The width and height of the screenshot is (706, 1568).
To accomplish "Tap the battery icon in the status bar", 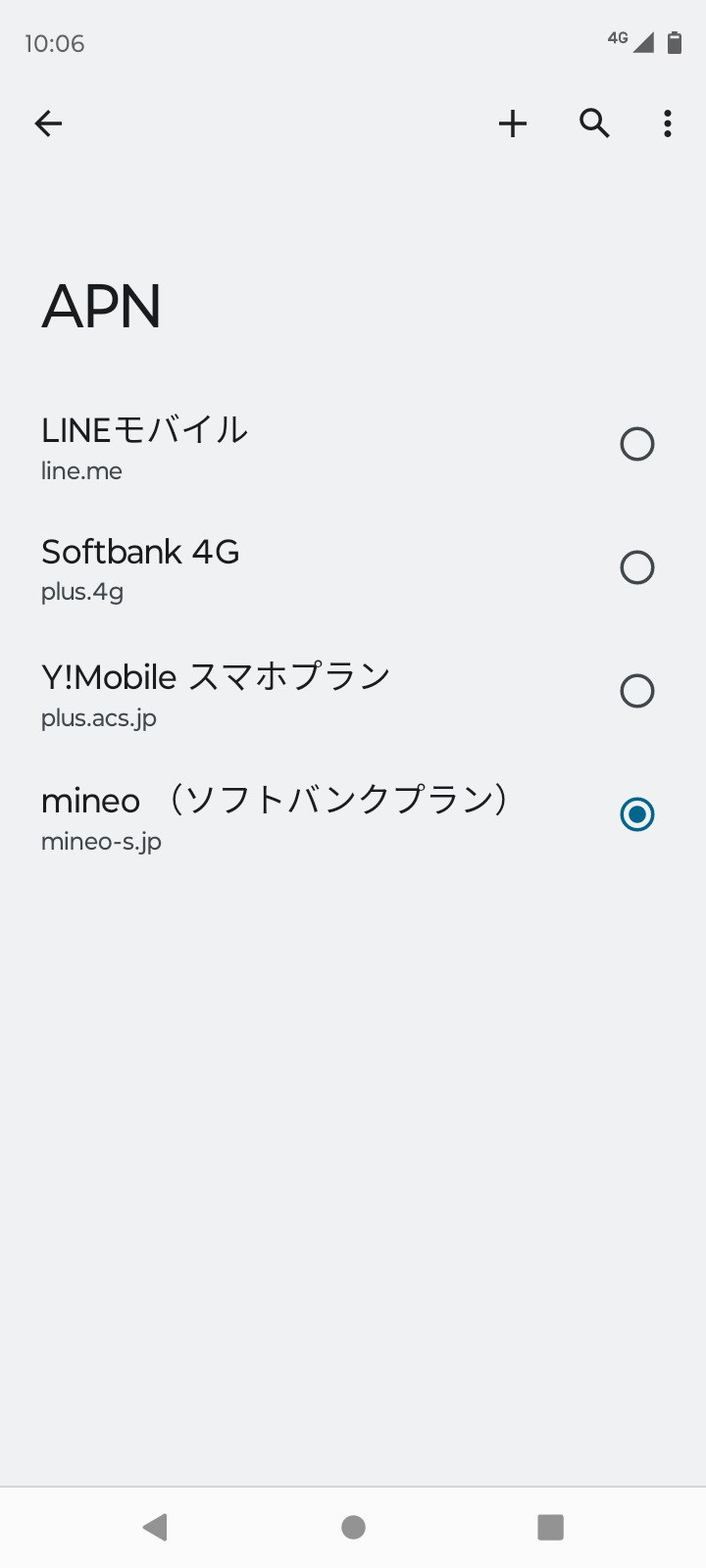I will click(x=675, y=41).
